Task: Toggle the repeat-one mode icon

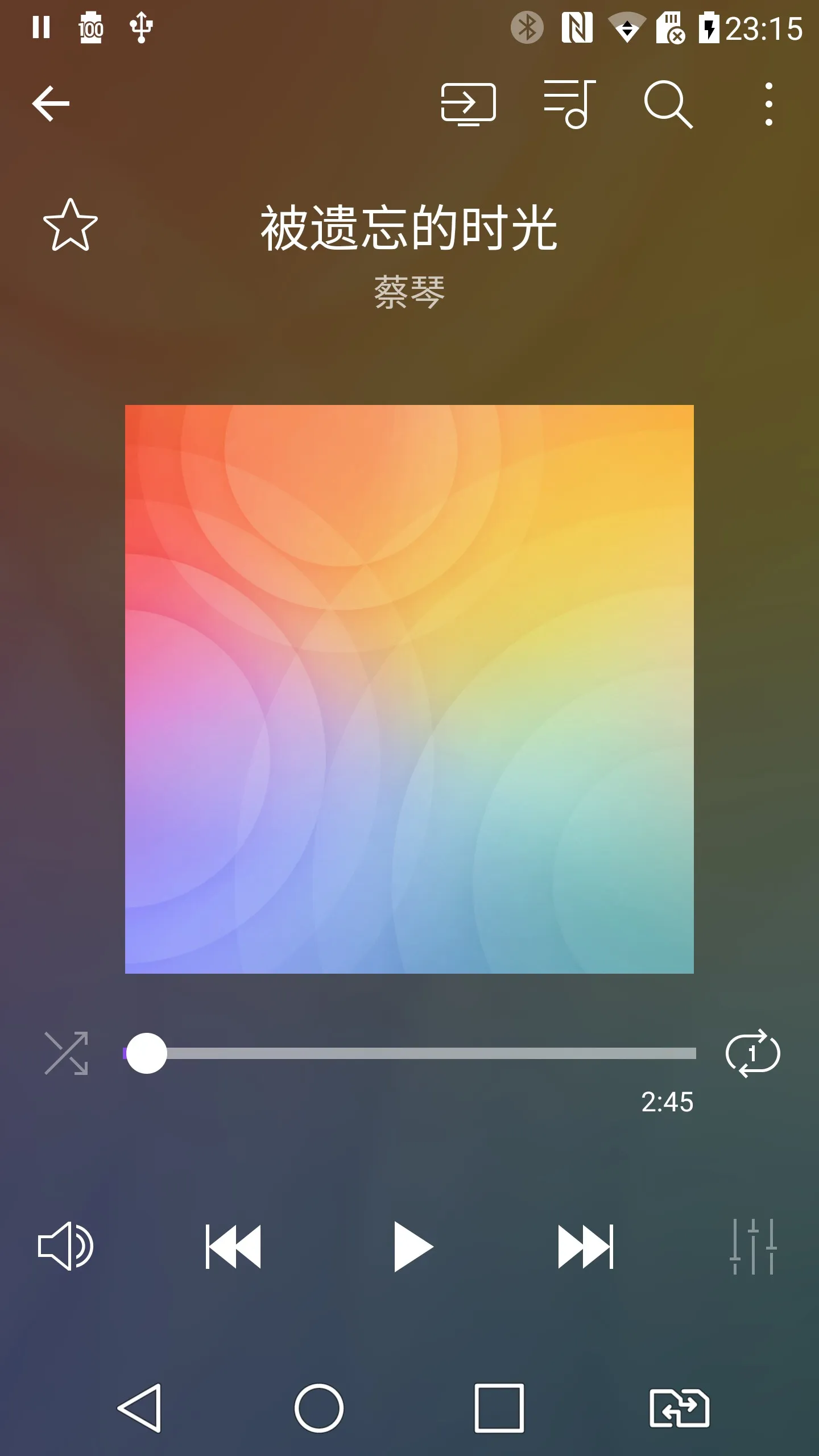Action: click(752, 1053)
